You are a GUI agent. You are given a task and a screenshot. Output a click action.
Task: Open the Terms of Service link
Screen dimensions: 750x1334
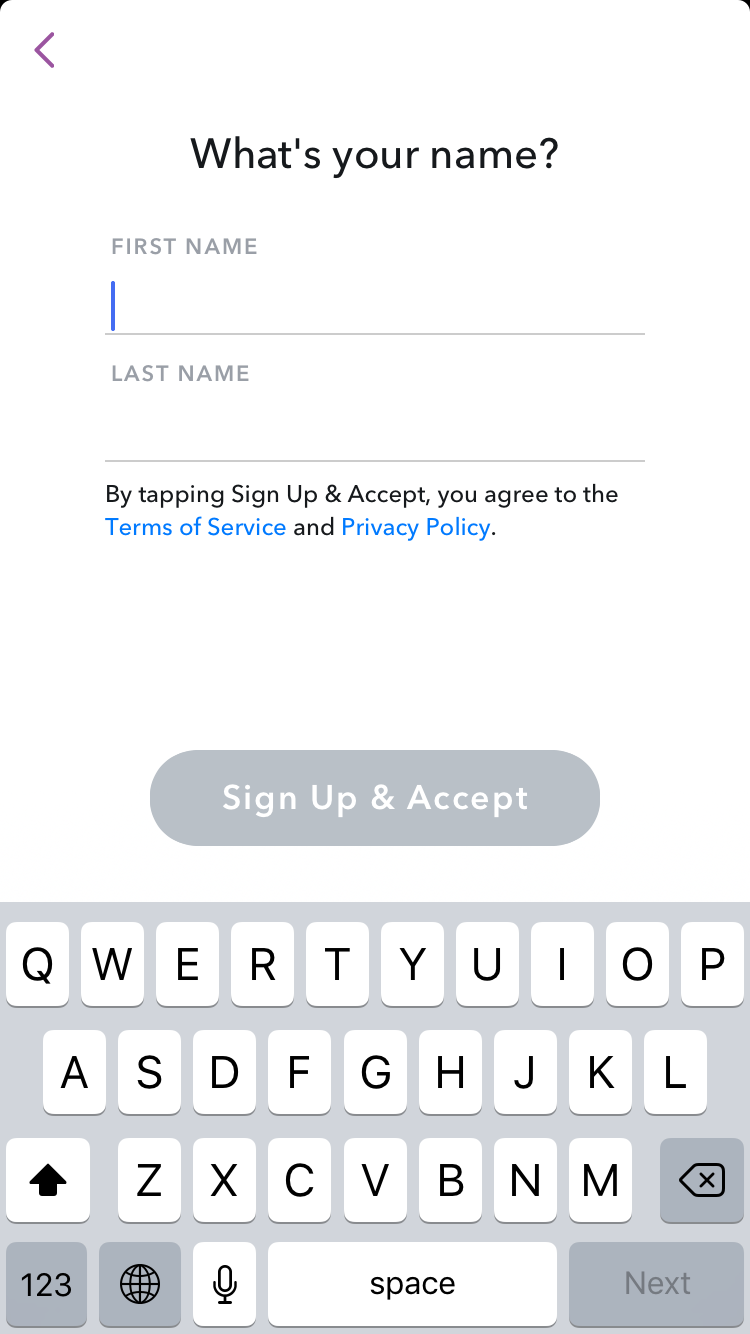click(196, 527)
